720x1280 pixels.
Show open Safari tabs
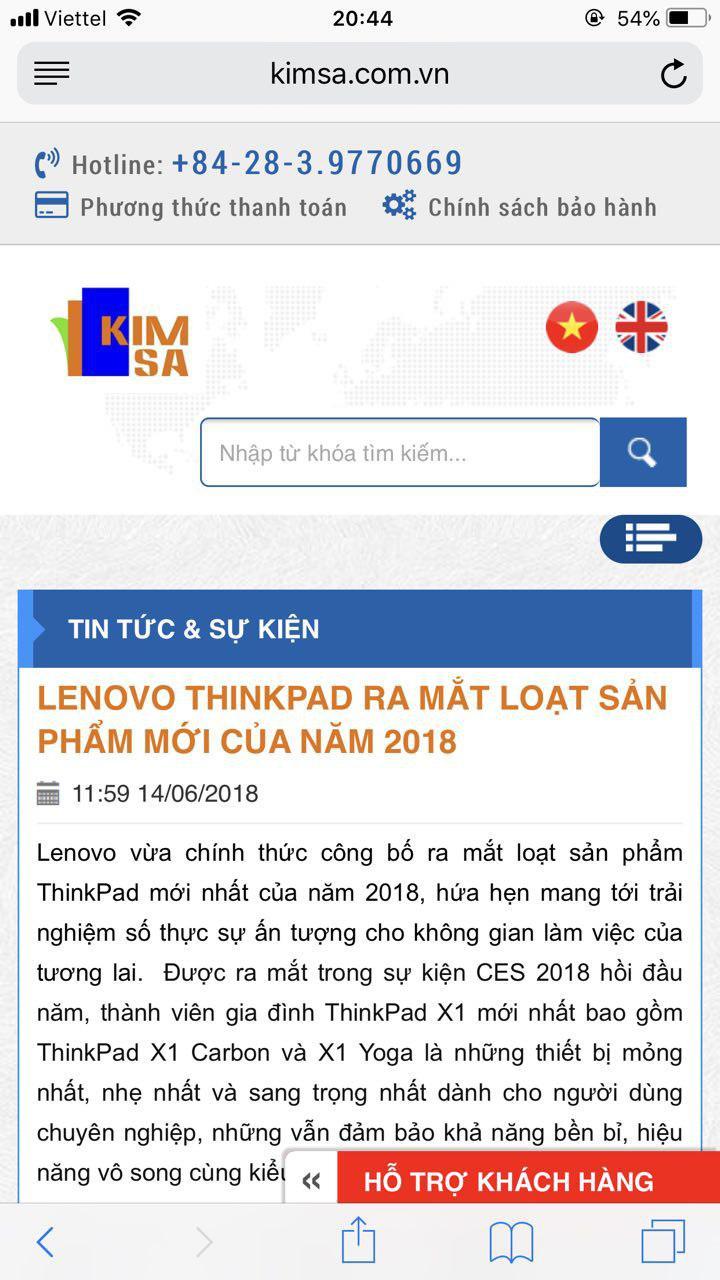pos(663,1242)
